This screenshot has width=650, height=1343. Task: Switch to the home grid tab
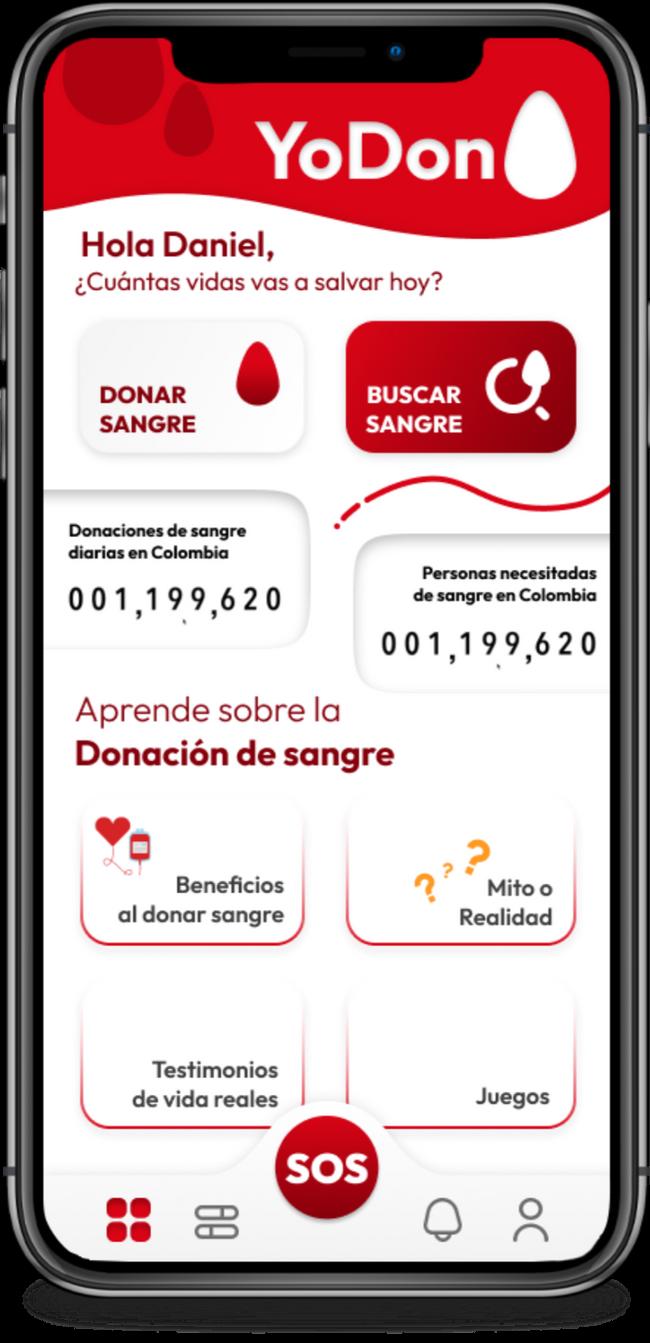(x=129, y=1220)
